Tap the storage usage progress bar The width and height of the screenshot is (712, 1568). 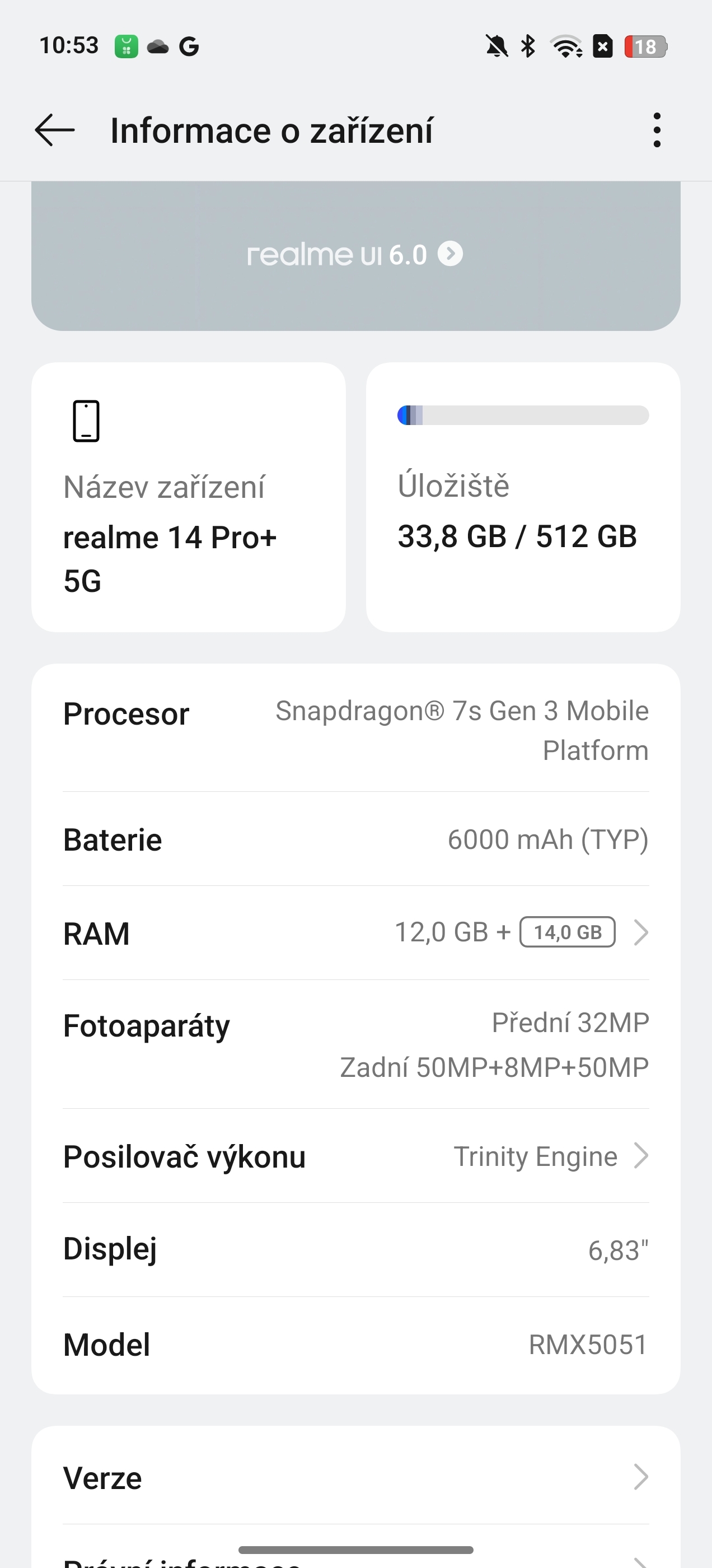tap(522, 414)
